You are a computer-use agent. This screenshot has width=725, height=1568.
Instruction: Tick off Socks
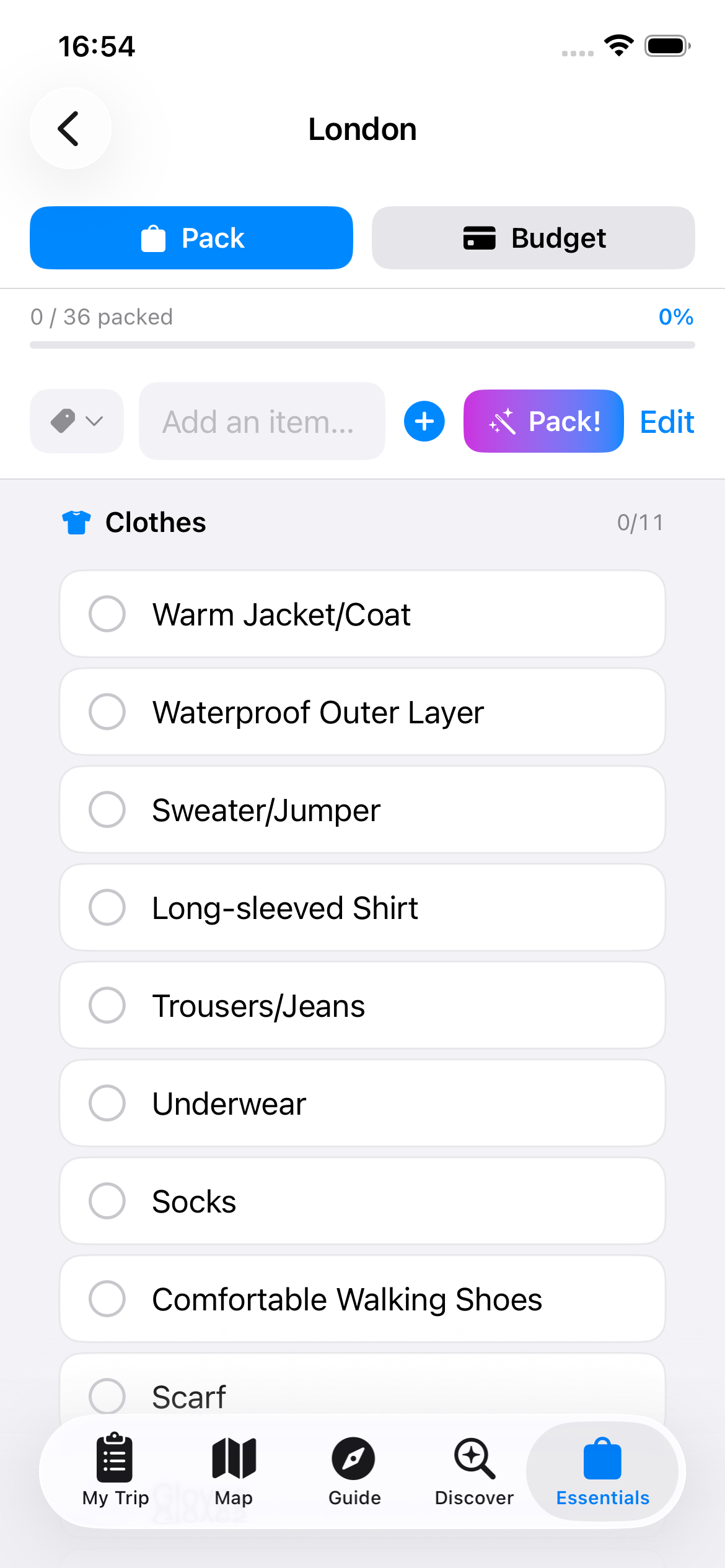coord(107,1201)
